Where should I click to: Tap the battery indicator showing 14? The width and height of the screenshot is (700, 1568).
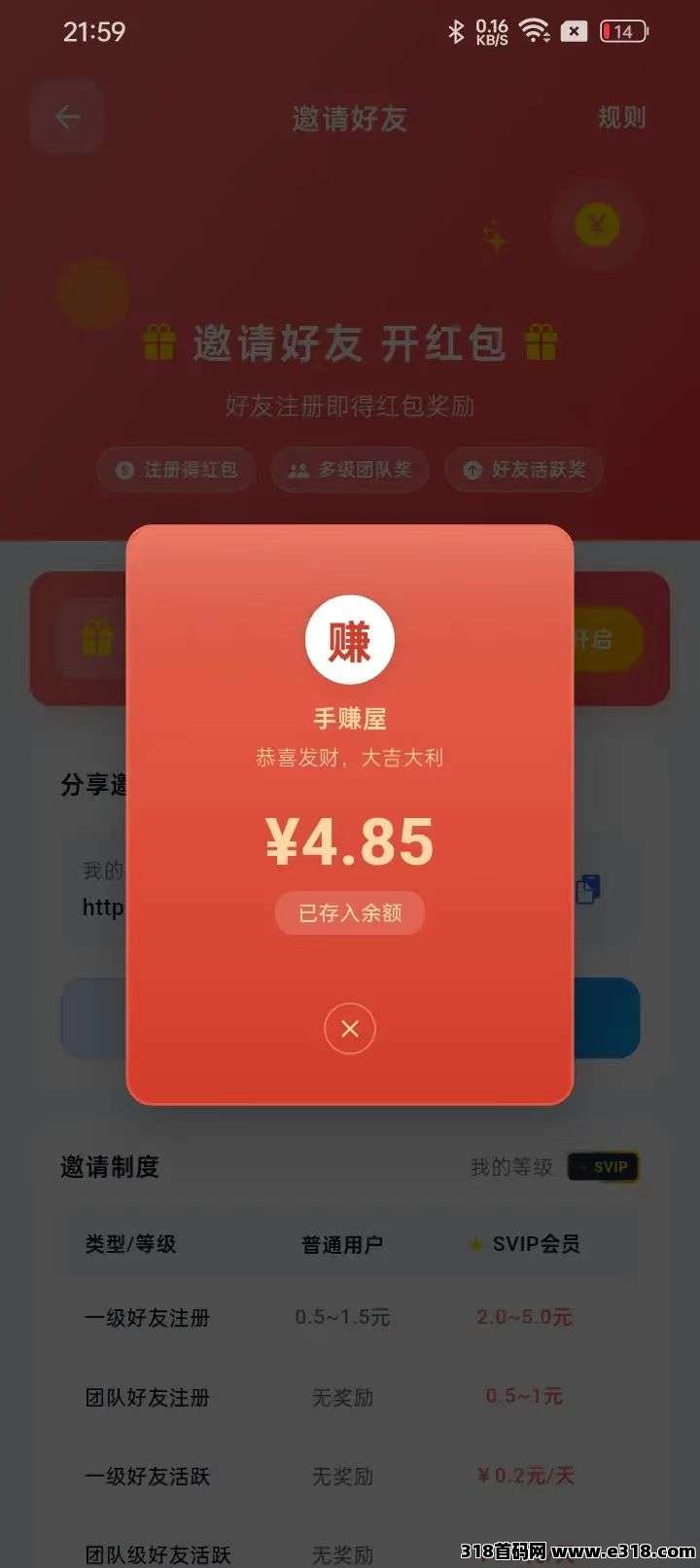click(x=620, y=29)
